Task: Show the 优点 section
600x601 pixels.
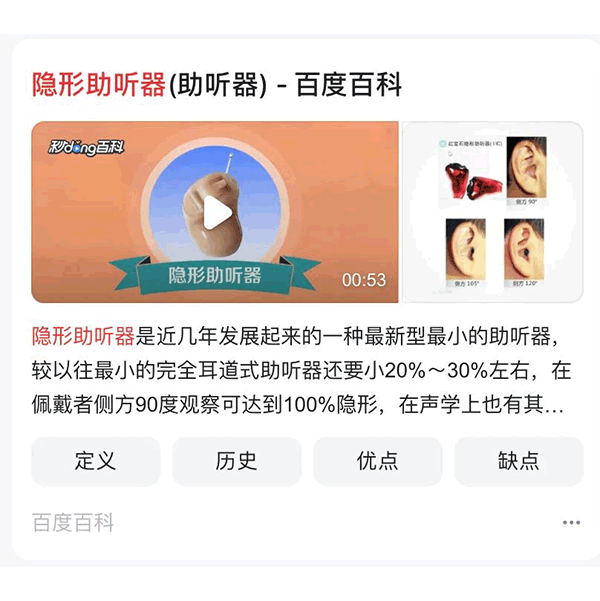Action: click(x=378, y=461)
